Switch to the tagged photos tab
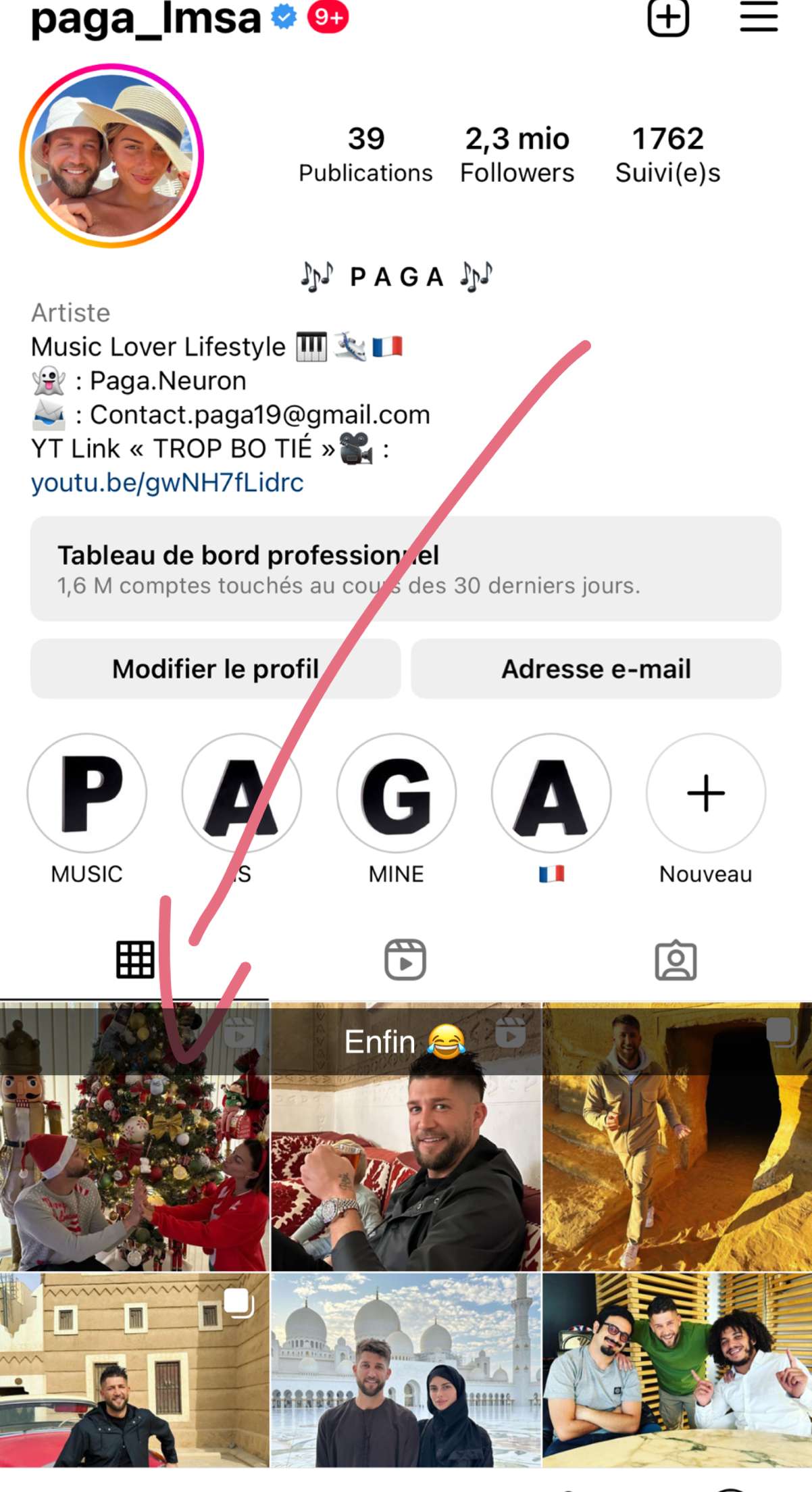The height and width of the screenshot is (1492, 812). pos(676,960)
